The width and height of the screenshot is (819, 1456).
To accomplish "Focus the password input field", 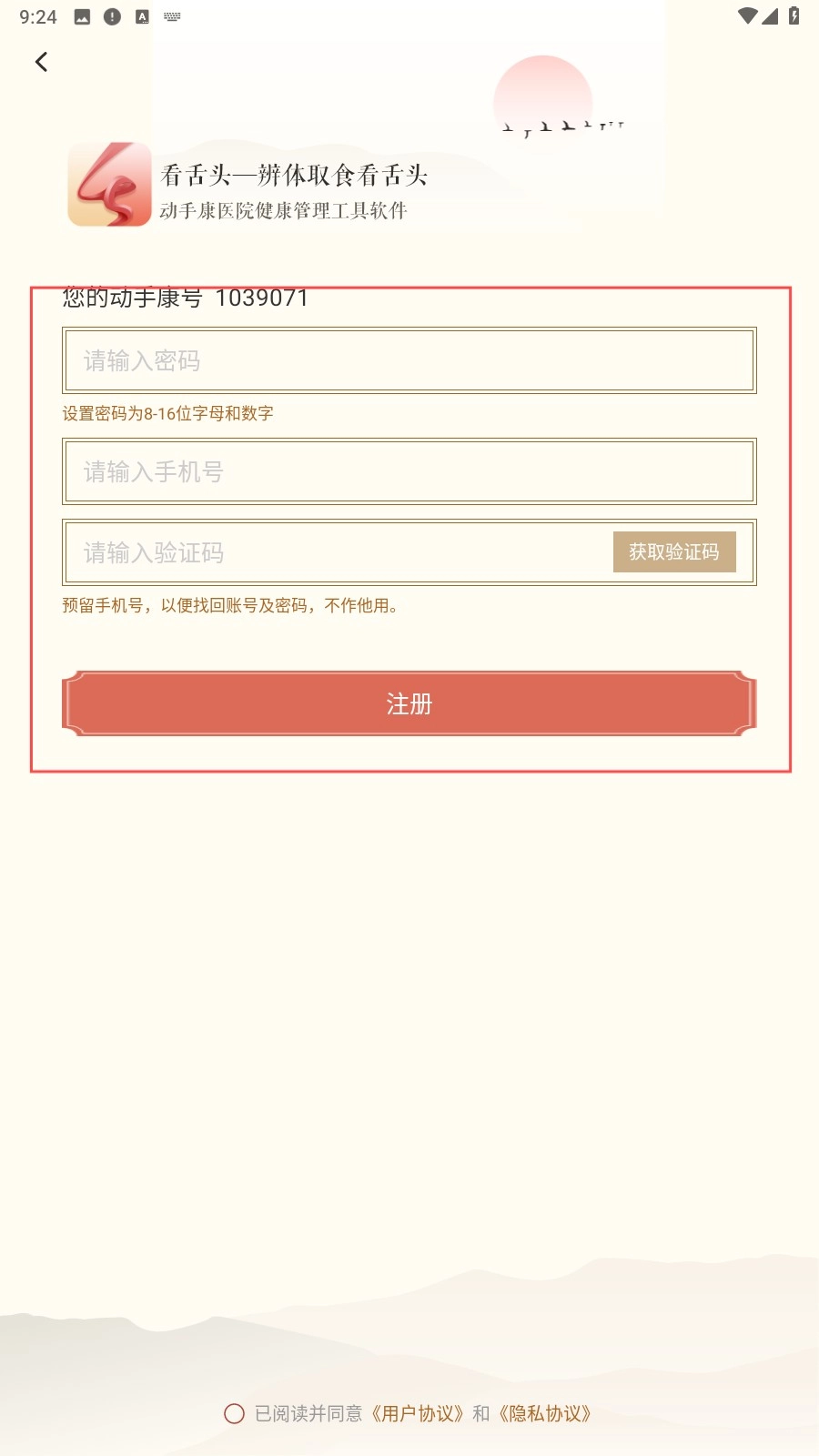I will 409,361.
